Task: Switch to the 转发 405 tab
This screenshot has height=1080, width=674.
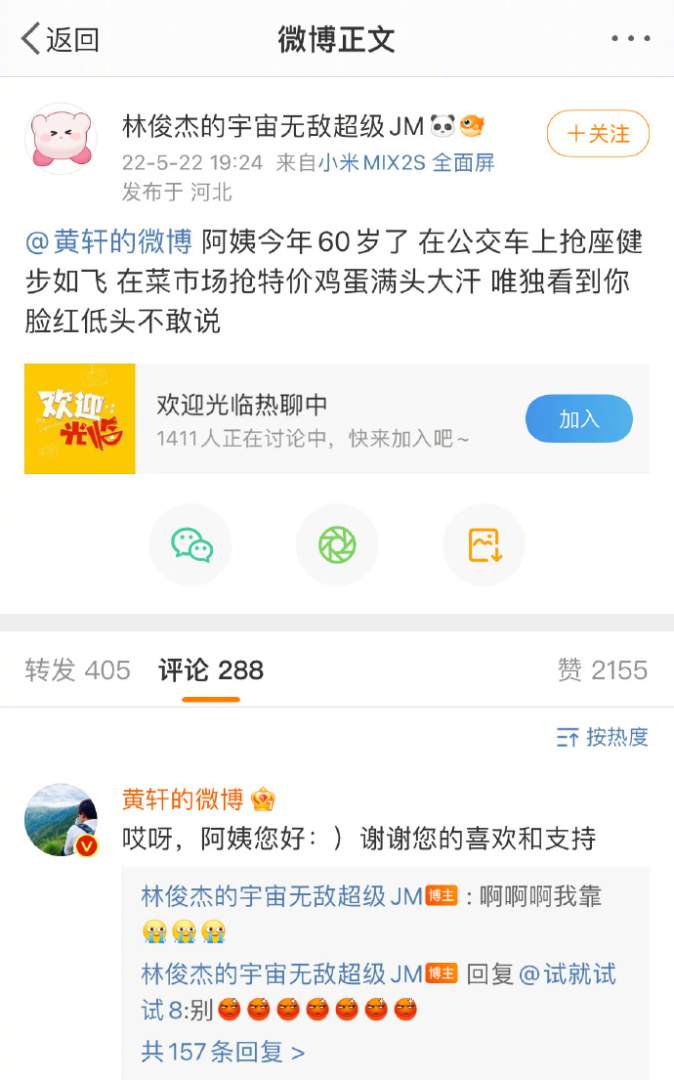Action: [78, 670]
